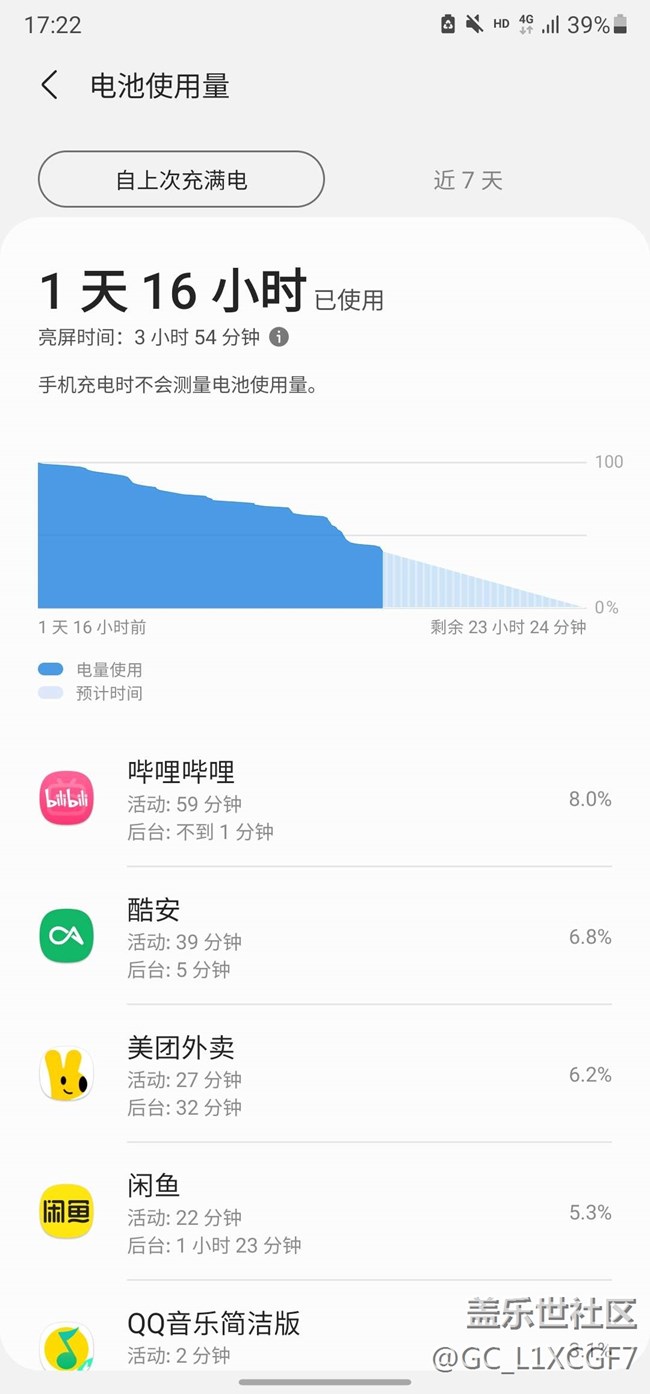650x1394 pixels.
Task: View 闲鱼 battery usage details
Action: (325, 1213)
